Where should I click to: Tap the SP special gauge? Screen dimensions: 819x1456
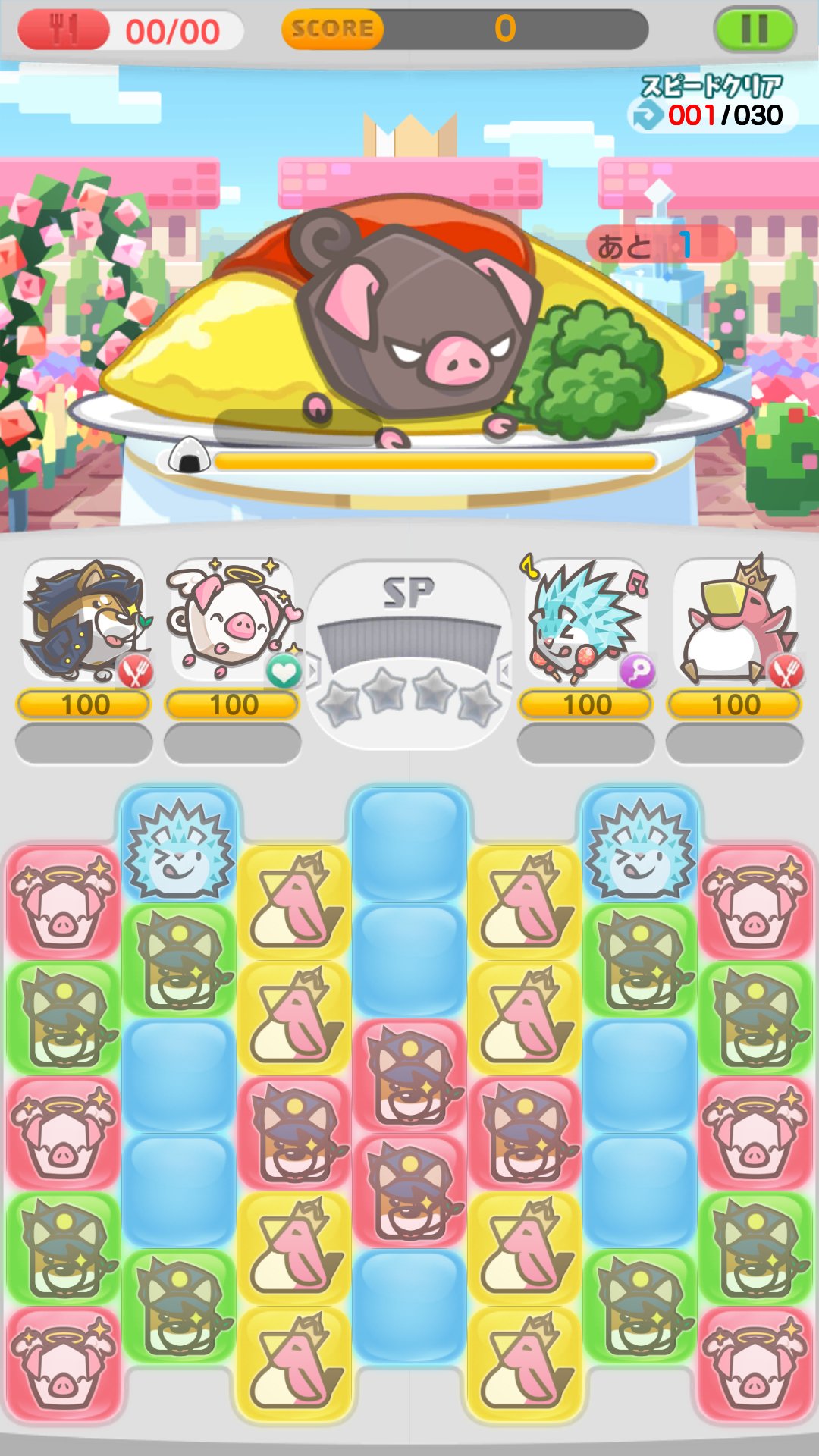pyautogui.click(x=409, y=652)
